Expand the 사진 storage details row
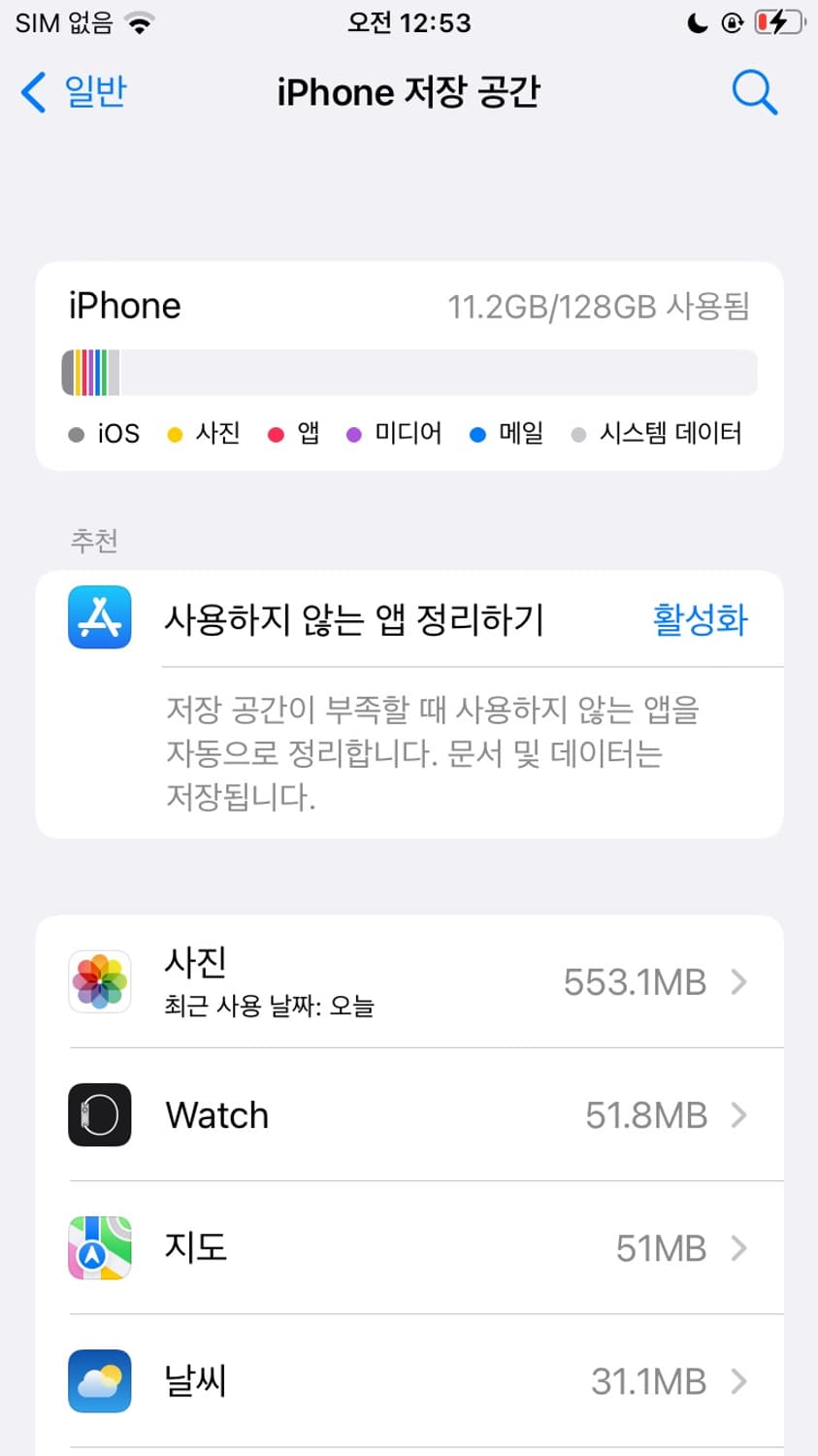The width and height of the screenshot is (818, 1456). (739, 982)
